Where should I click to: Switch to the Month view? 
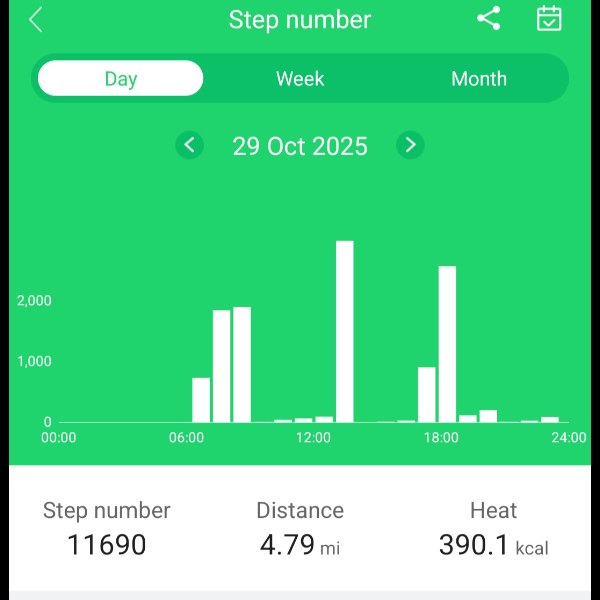click(479, 79)
